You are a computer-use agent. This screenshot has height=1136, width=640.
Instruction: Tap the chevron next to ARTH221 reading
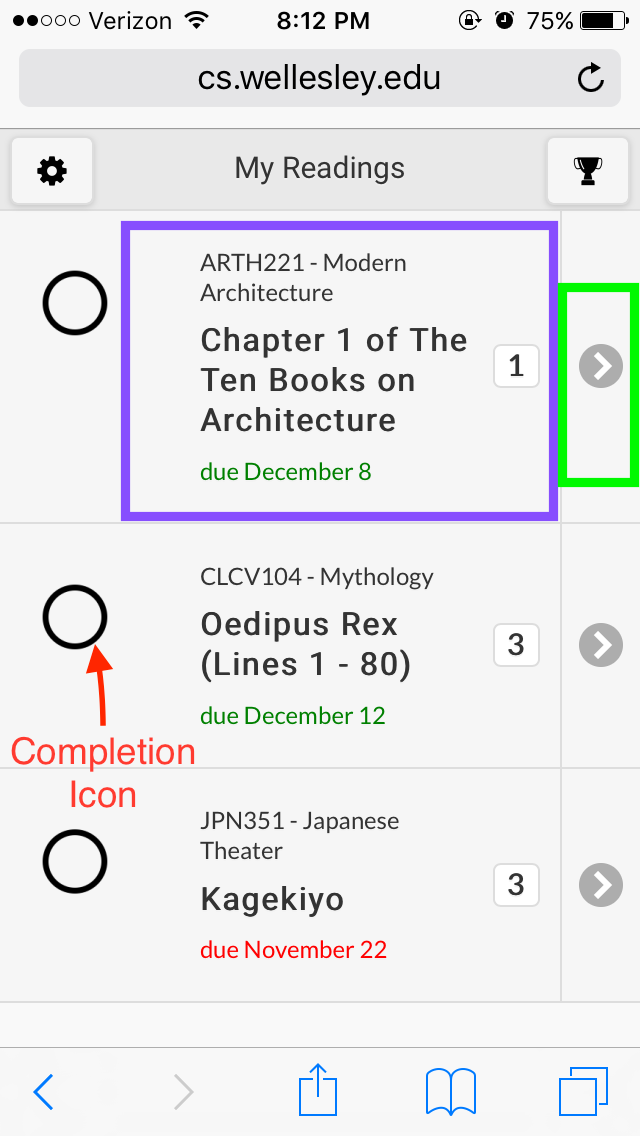point(601,367)
